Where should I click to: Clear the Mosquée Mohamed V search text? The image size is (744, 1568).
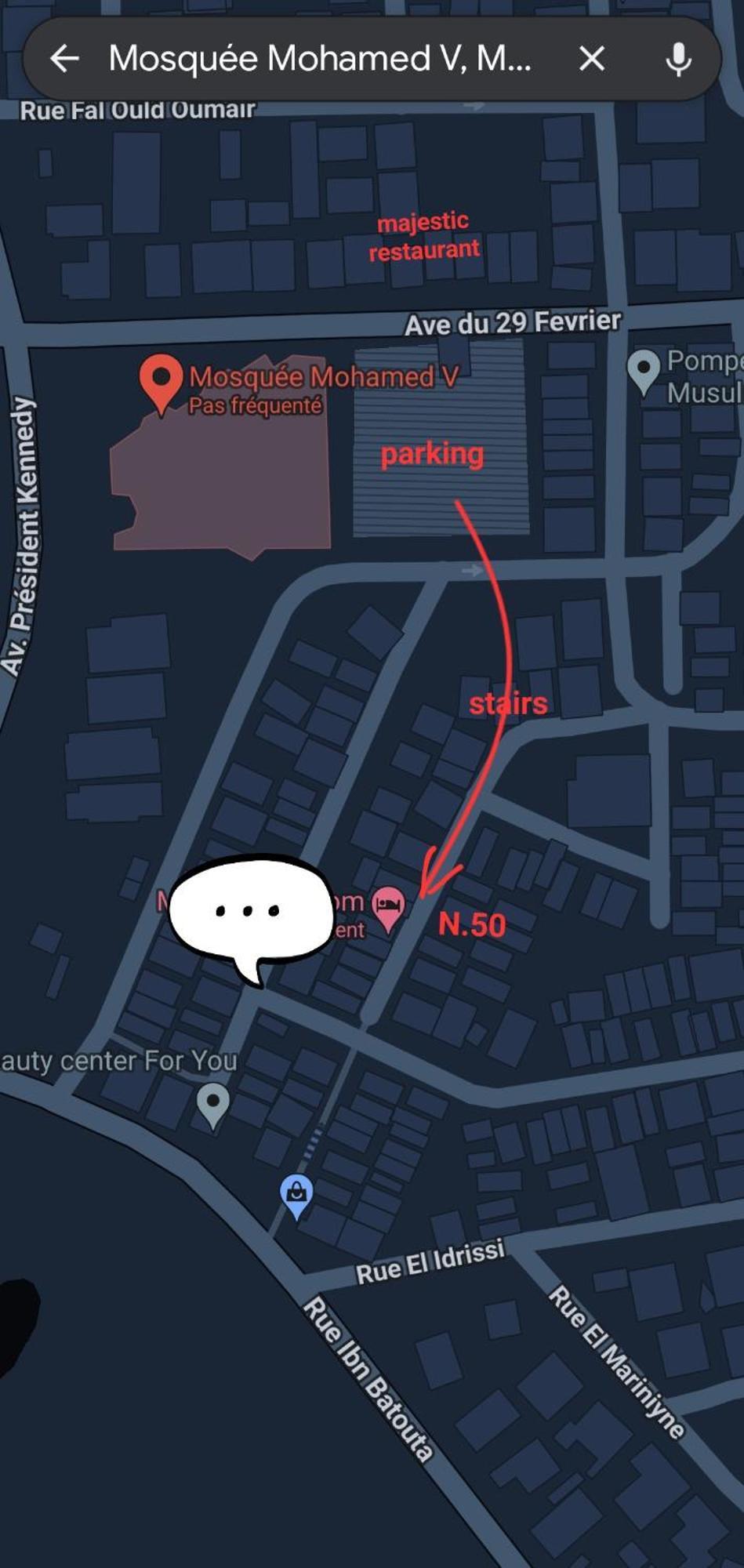[x=592, y=58]
